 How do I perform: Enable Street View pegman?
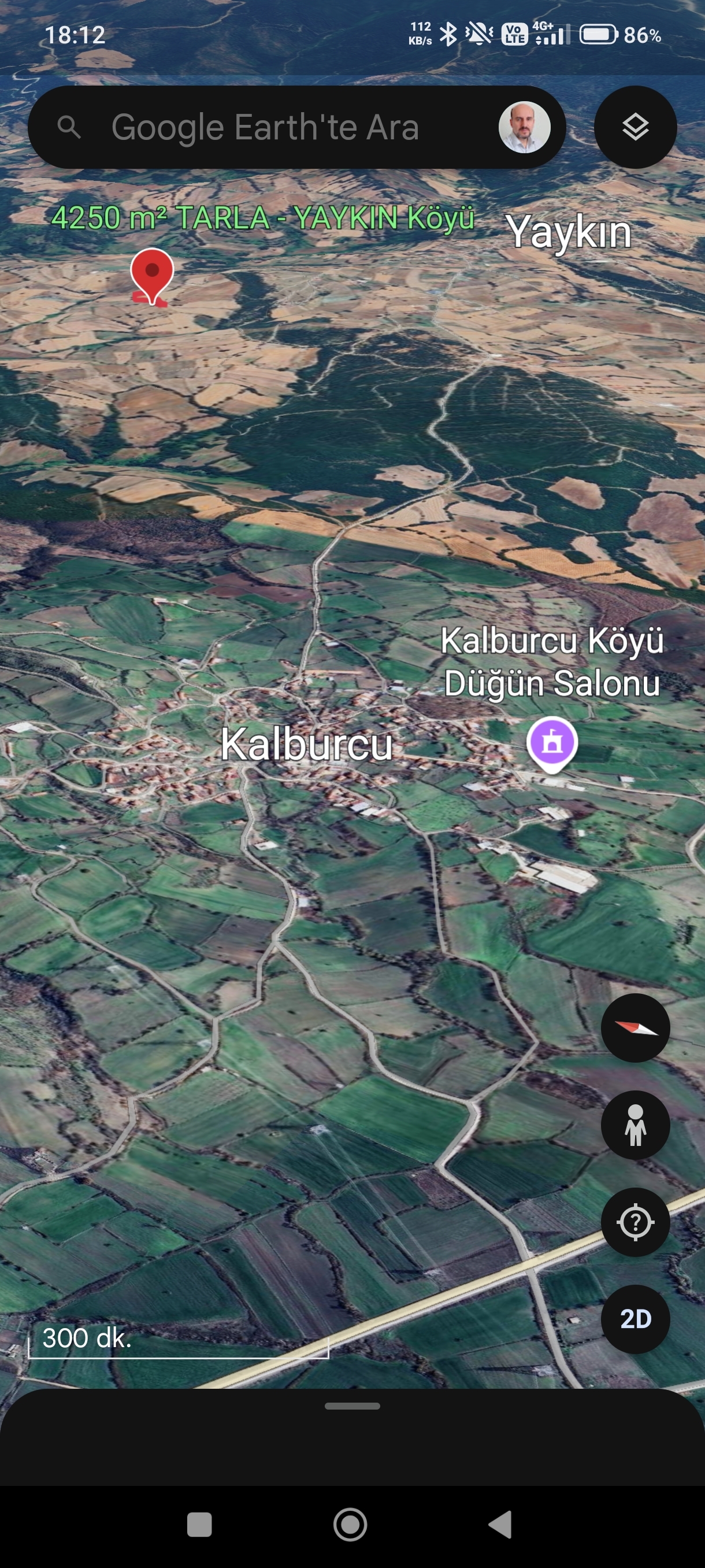(x=635, y=1125)
